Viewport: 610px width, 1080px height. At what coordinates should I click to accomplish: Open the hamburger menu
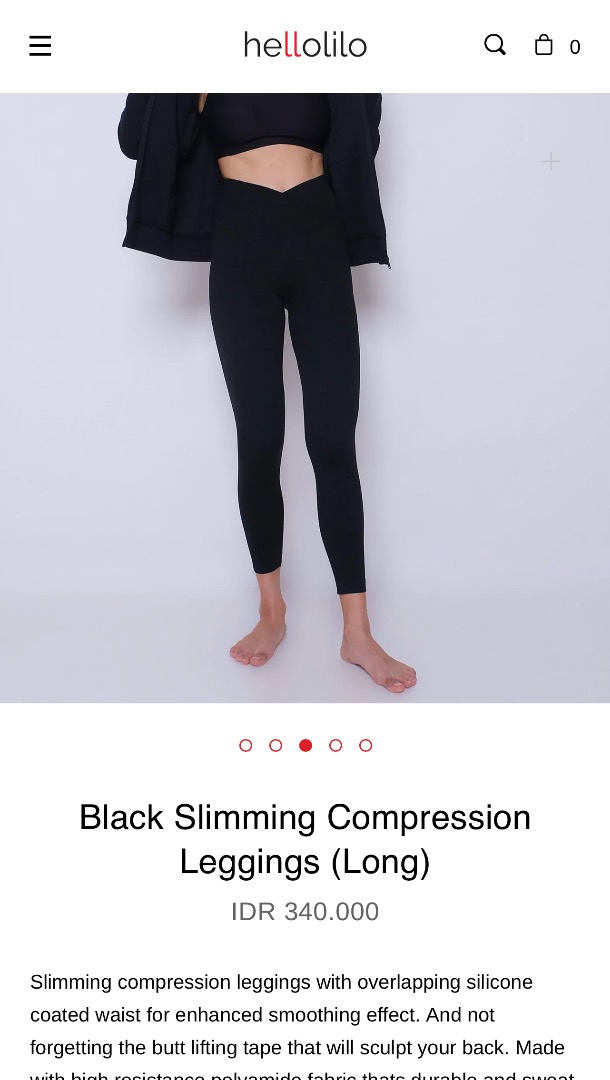point(40,46)
